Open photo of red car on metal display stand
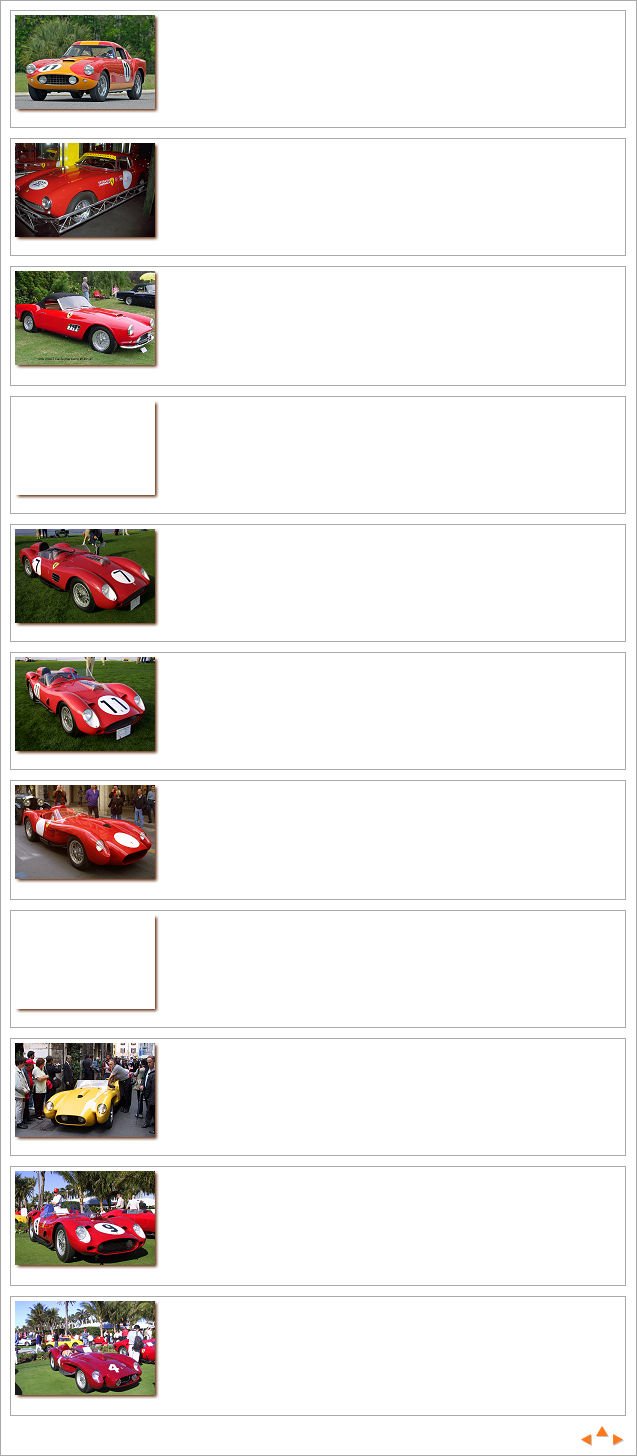This screenshot has height=1456, width=637. click(85, 190)
